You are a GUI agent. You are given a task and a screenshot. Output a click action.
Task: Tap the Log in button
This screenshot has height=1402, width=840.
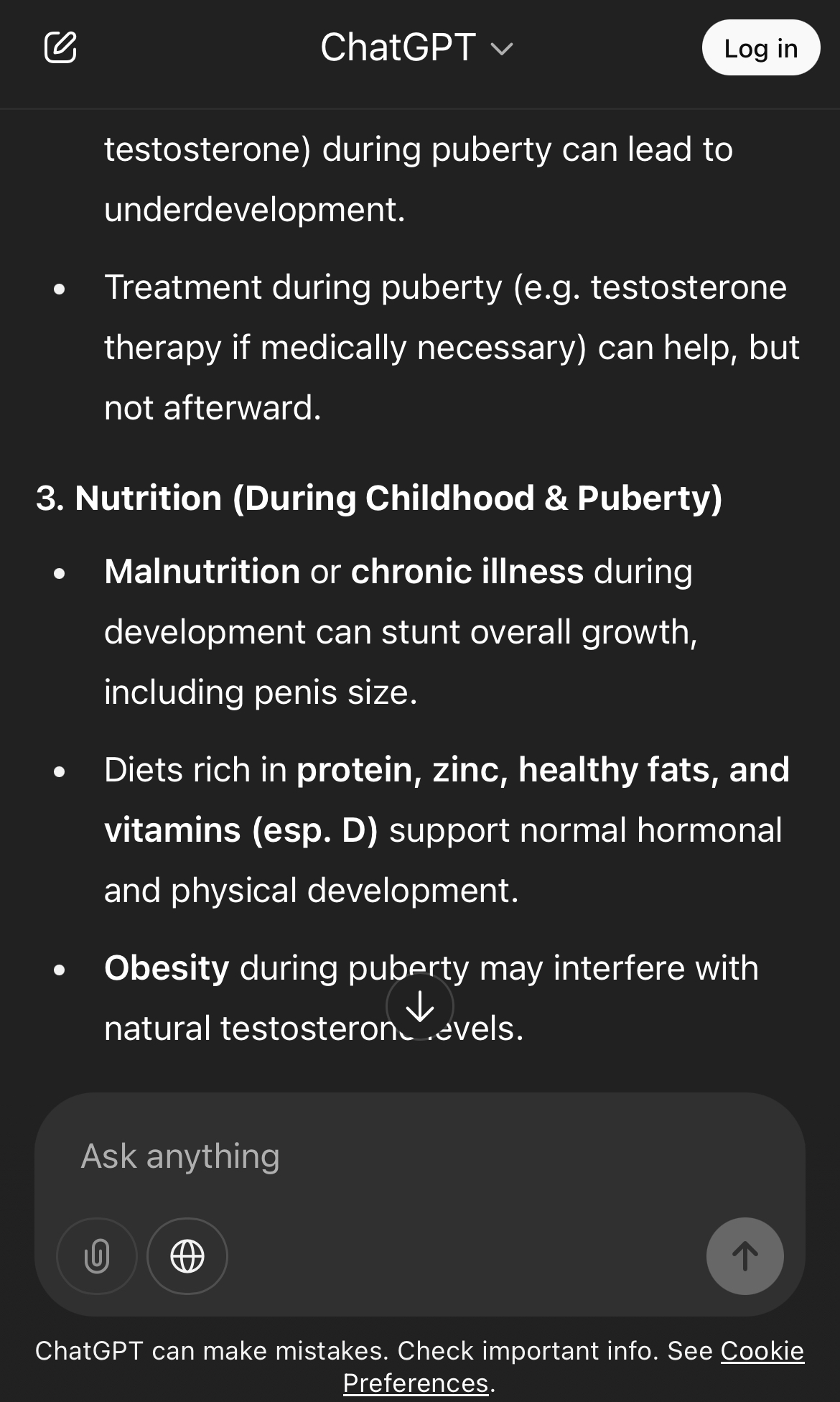coord(760,48)
